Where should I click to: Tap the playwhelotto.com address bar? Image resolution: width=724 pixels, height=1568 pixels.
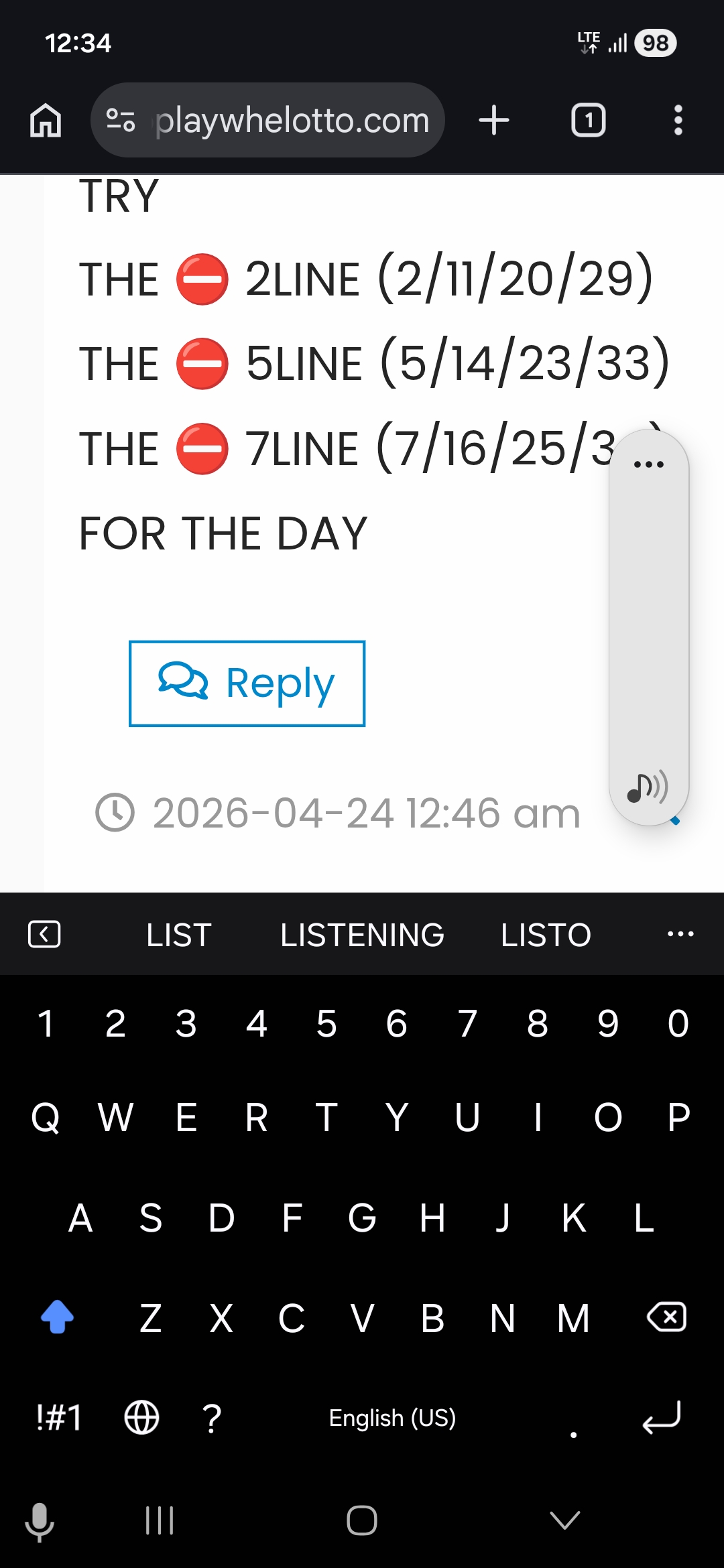(268, 121)
